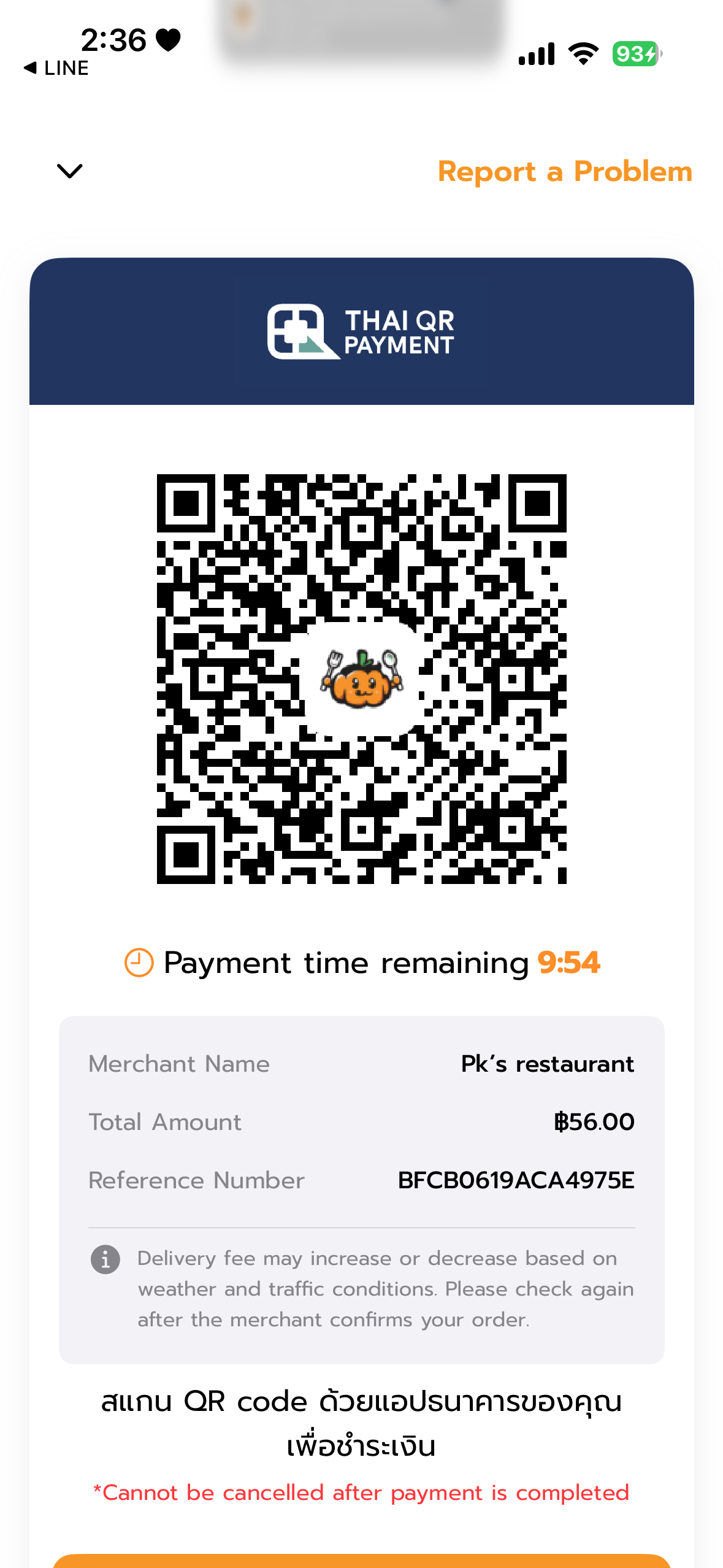This screenshot has height=1568, width=723.
Task: Collapse the payment screen with down chevron
Action: coord(69,171)
